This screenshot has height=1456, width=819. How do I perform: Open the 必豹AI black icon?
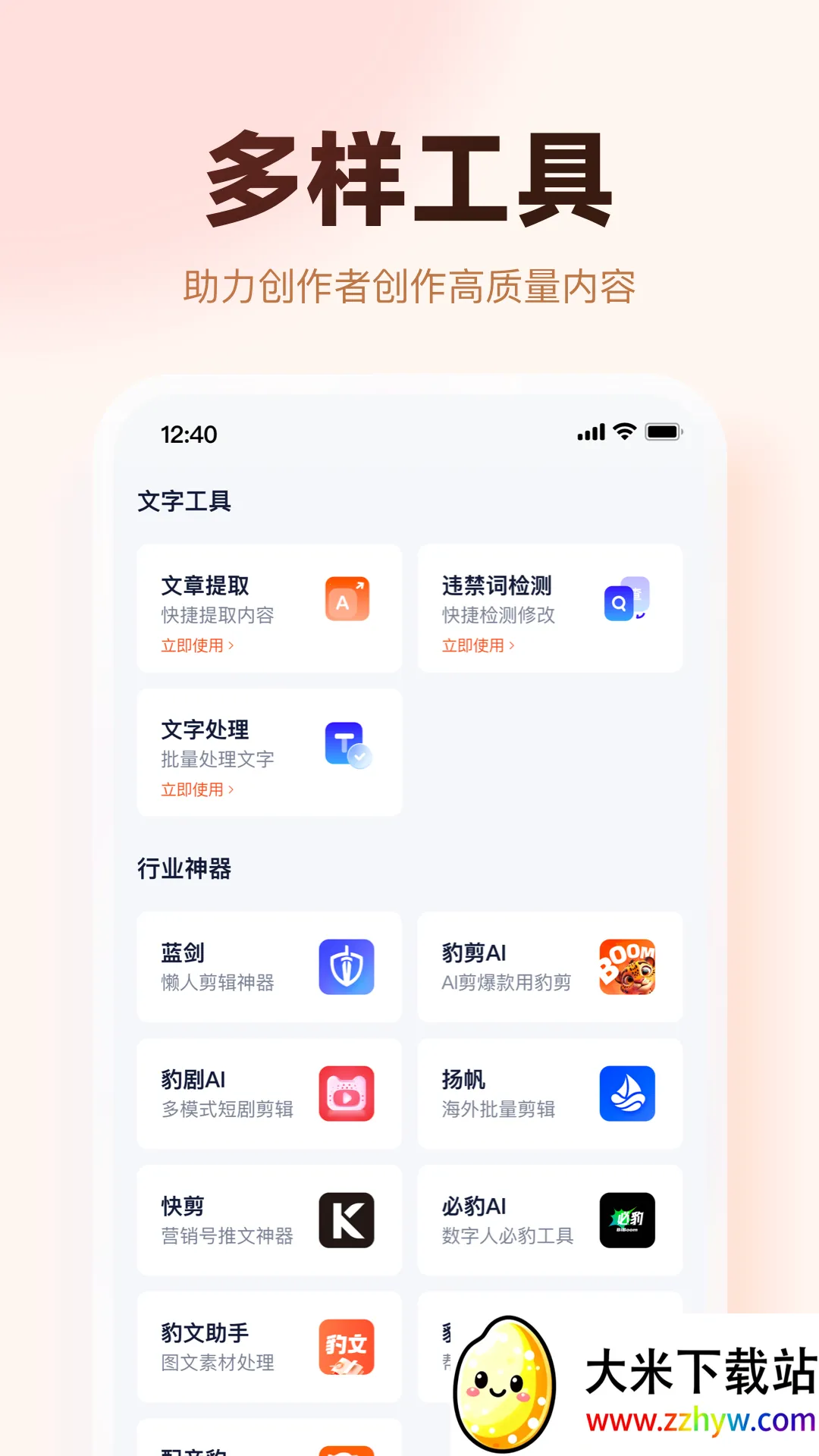[x=628, y=1219]
